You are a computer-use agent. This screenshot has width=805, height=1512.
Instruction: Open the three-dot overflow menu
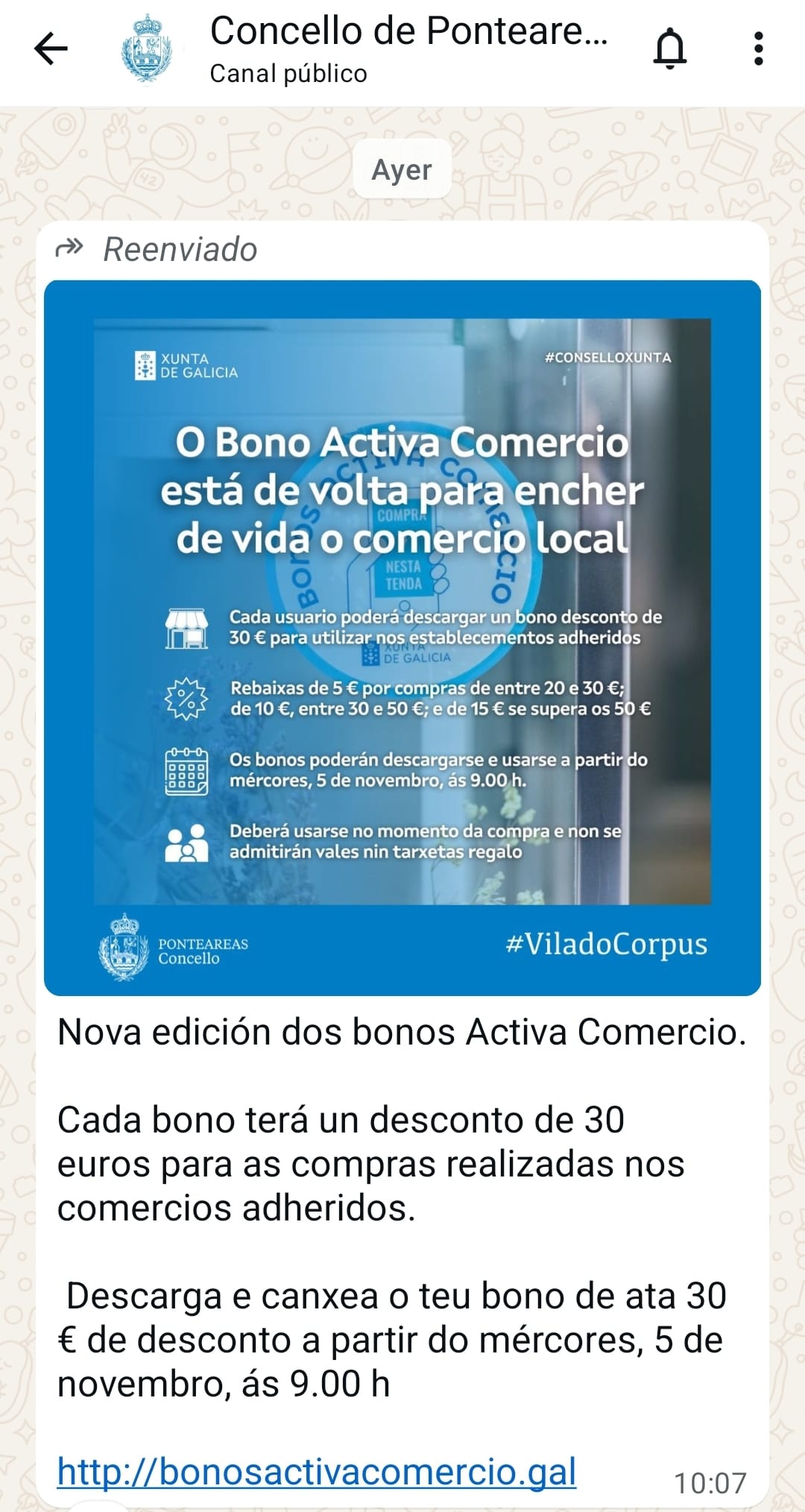coord(758,49)
